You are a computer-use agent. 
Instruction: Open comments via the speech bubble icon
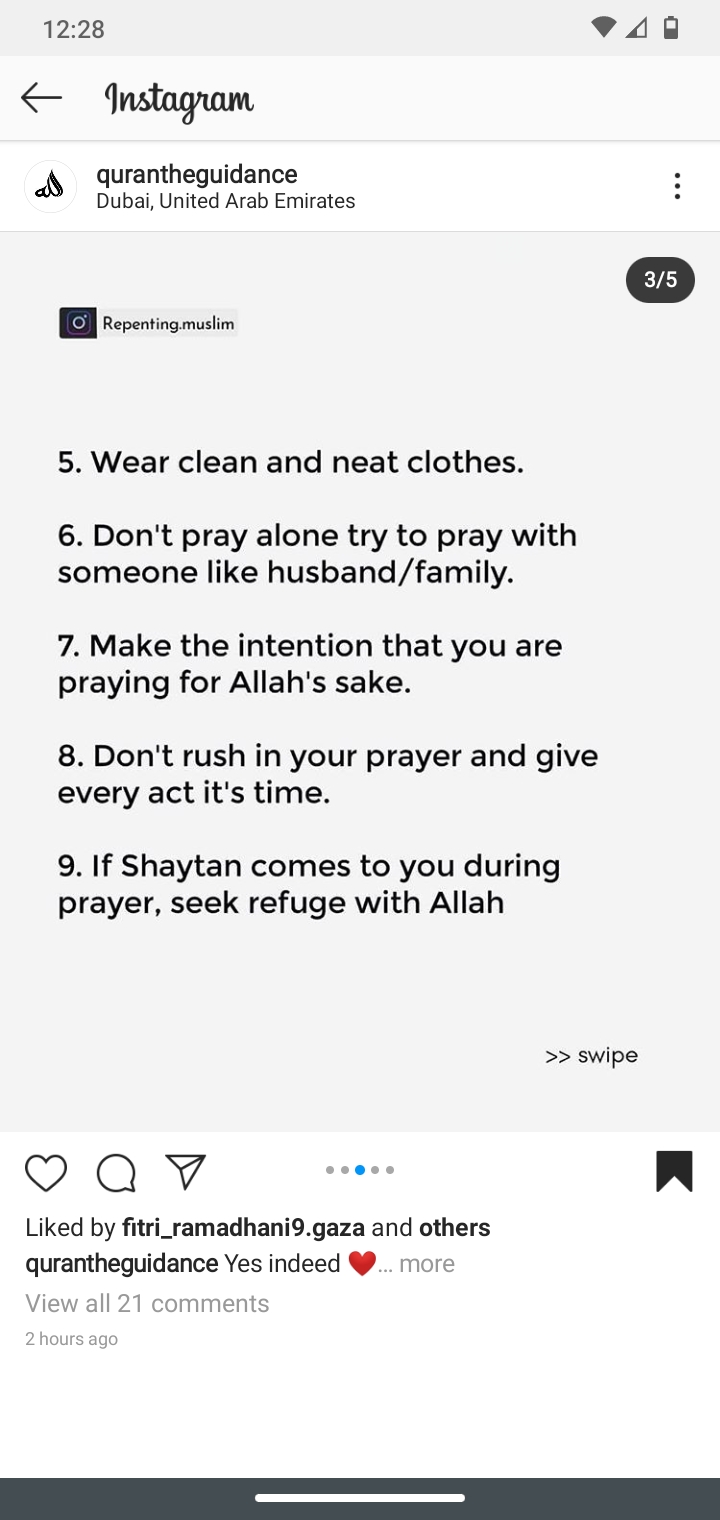(x=115, y=1172)
